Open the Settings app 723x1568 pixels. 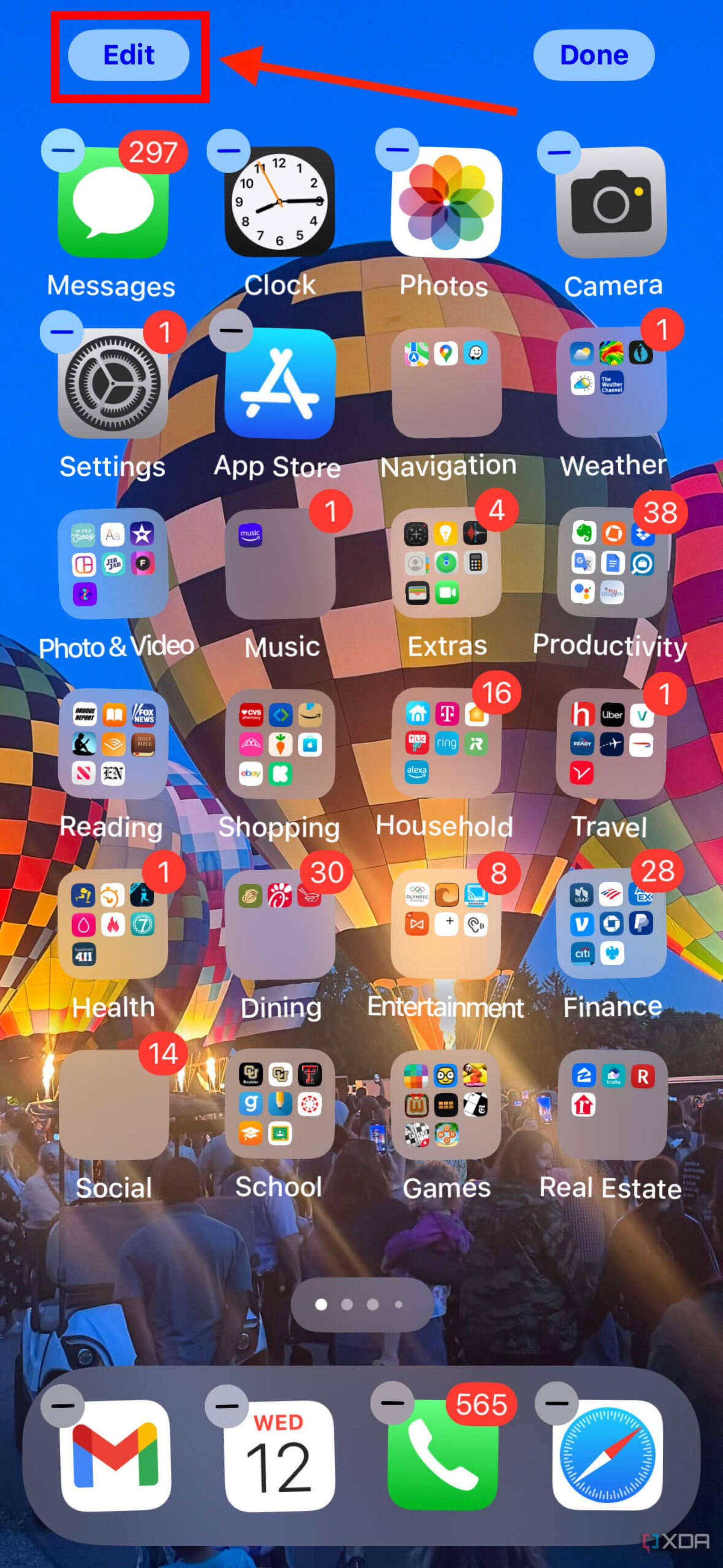point(113,384)
